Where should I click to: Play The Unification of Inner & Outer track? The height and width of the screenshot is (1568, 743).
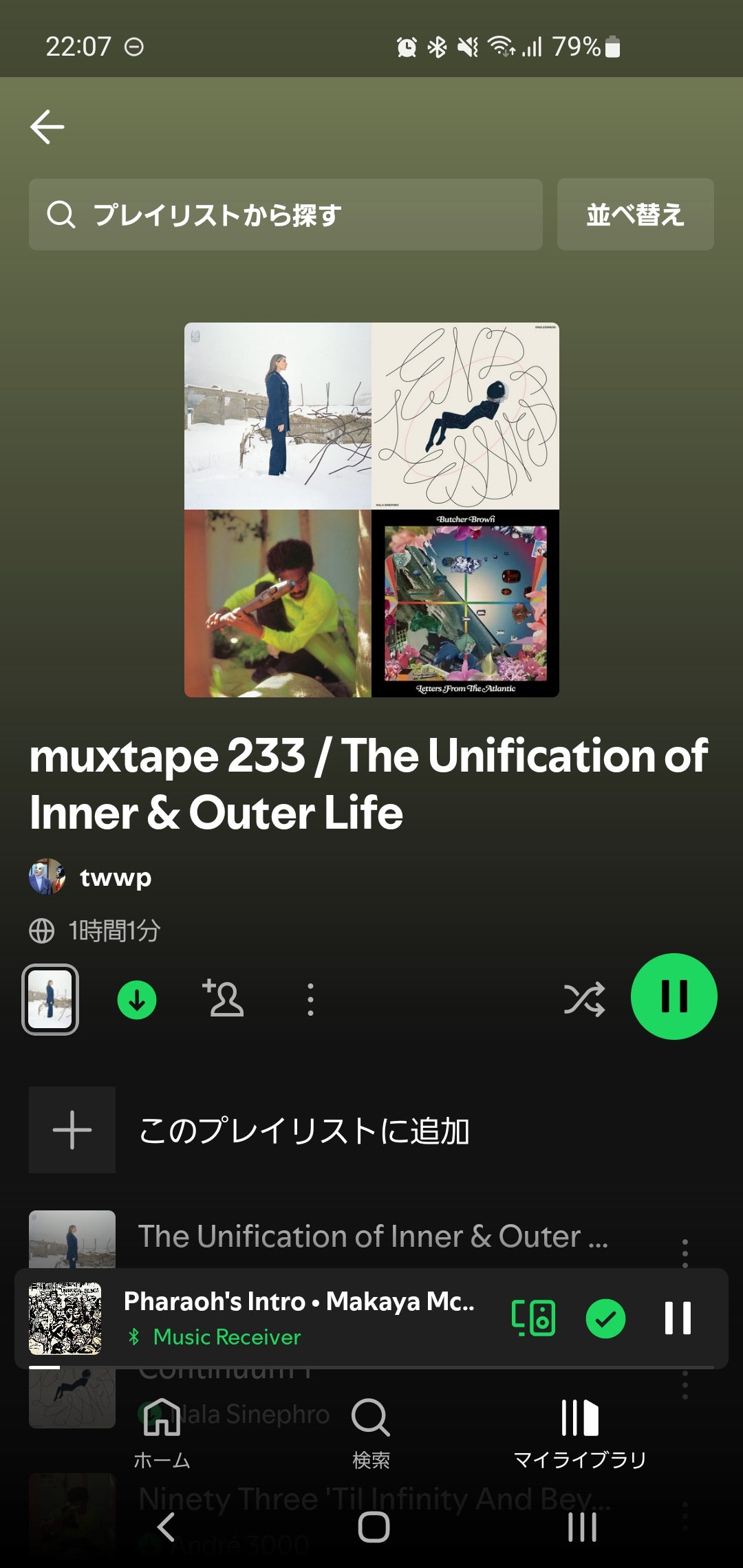374,1237
